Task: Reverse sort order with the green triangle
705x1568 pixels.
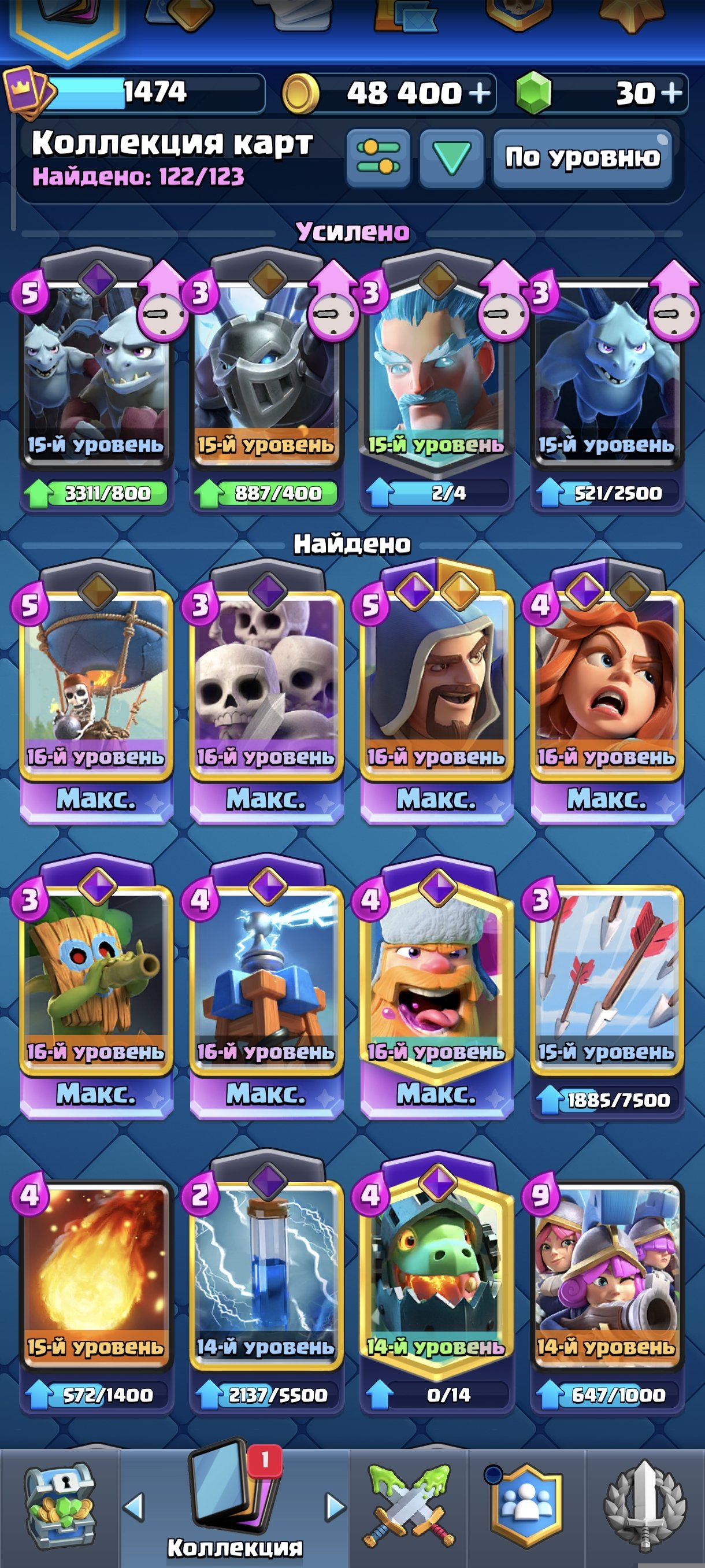Action: (x=451, y=158)
